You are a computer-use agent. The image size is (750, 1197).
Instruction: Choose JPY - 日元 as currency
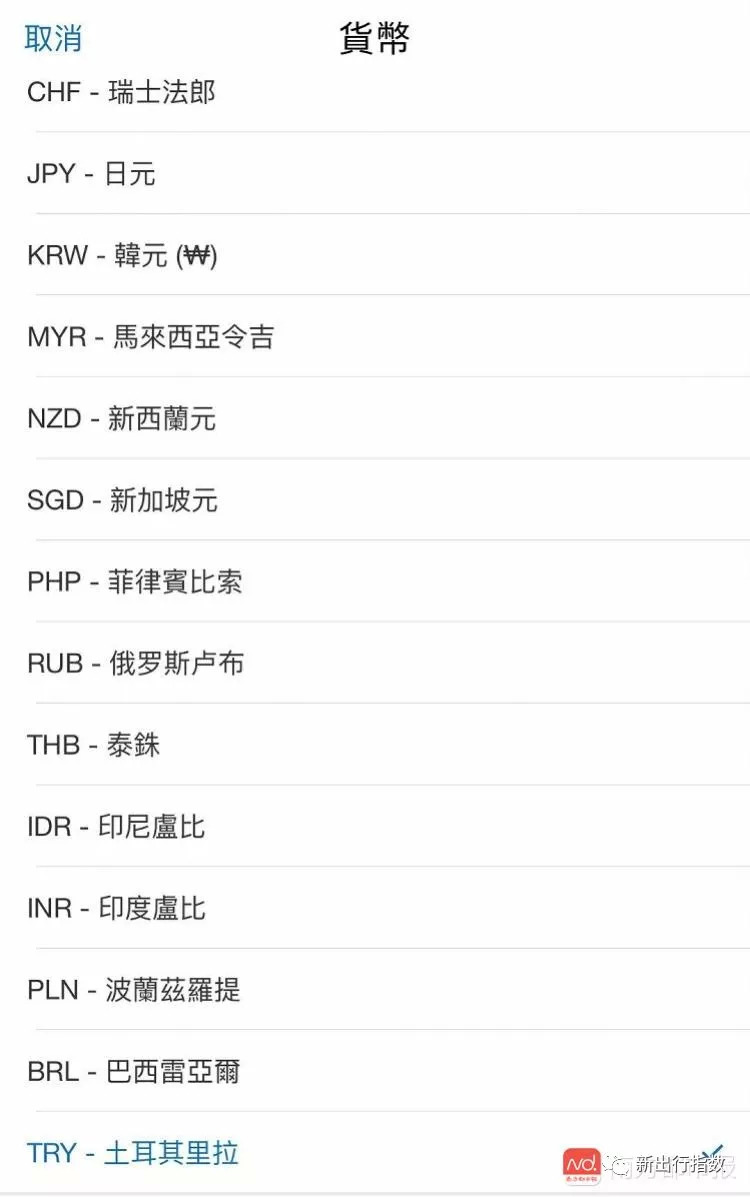(91, 174)
